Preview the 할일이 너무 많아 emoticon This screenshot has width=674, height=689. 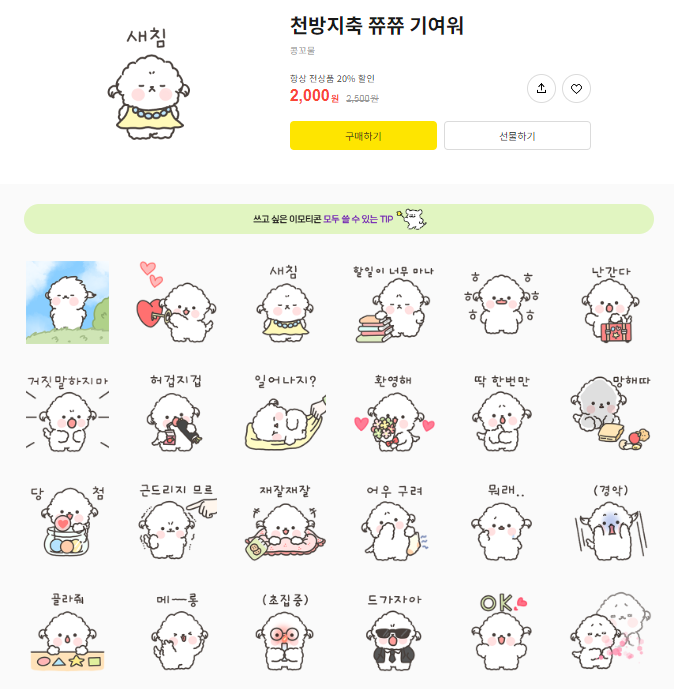[394, 302]
